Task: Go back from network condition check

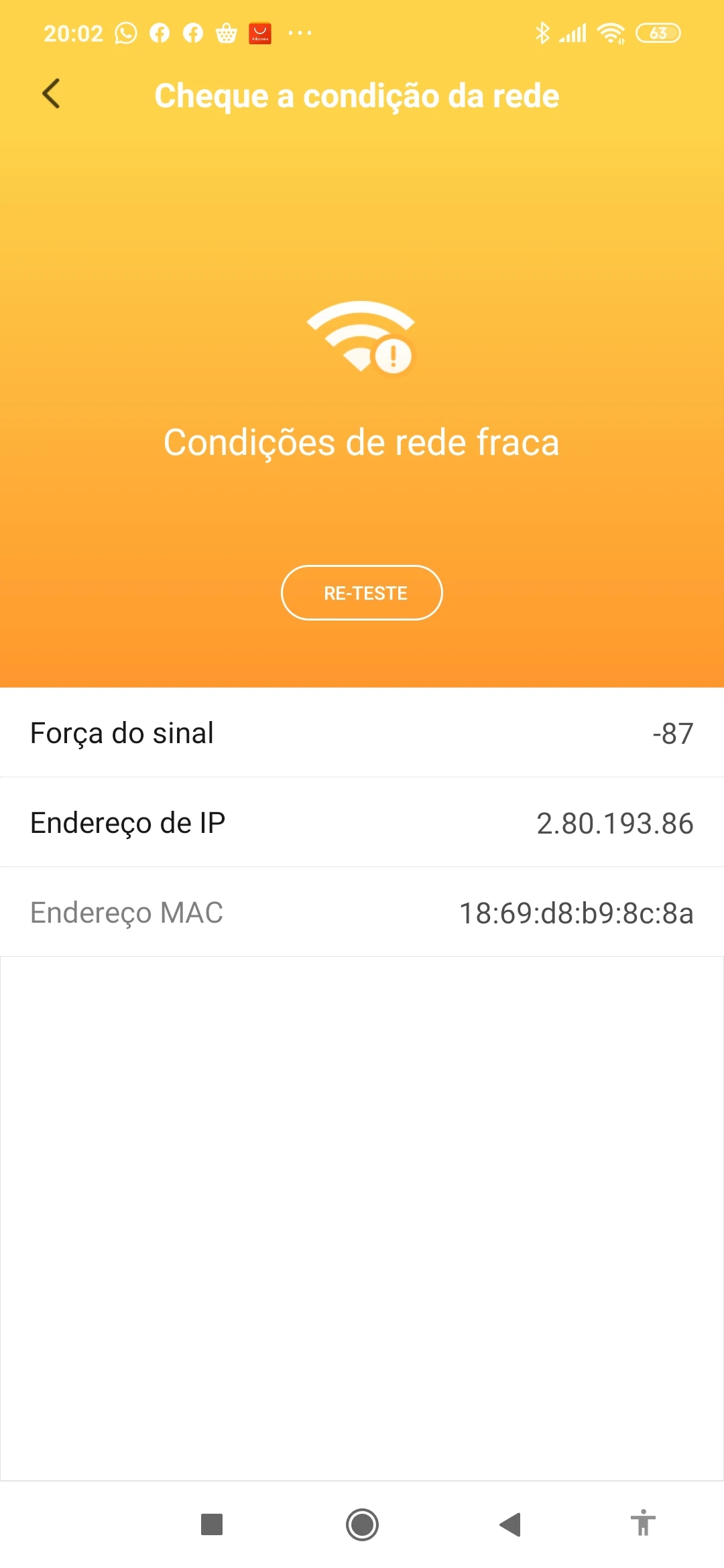Action: pyautogui.click(x=51, y=94)
